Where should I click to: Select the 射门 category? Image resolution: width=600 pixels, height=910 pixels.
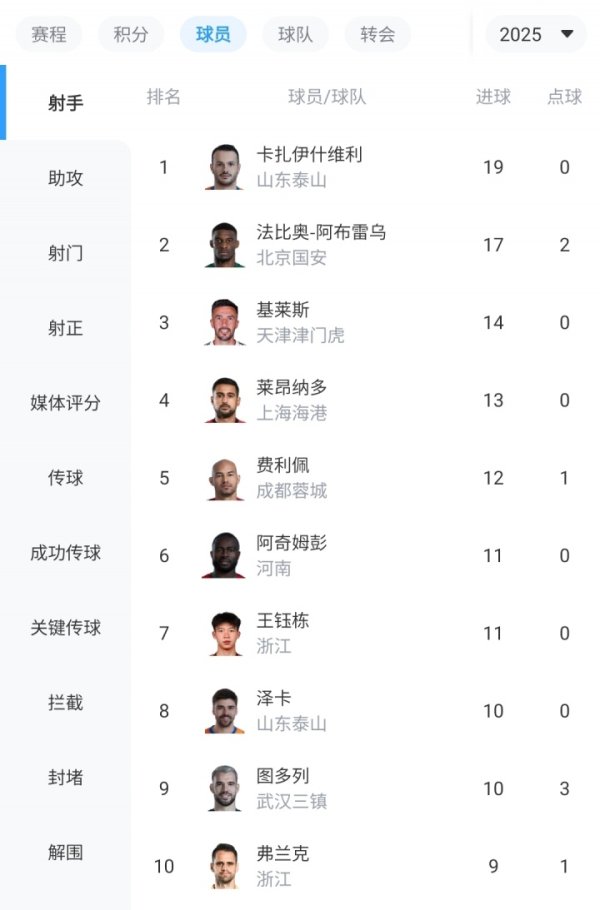(66, 253)
